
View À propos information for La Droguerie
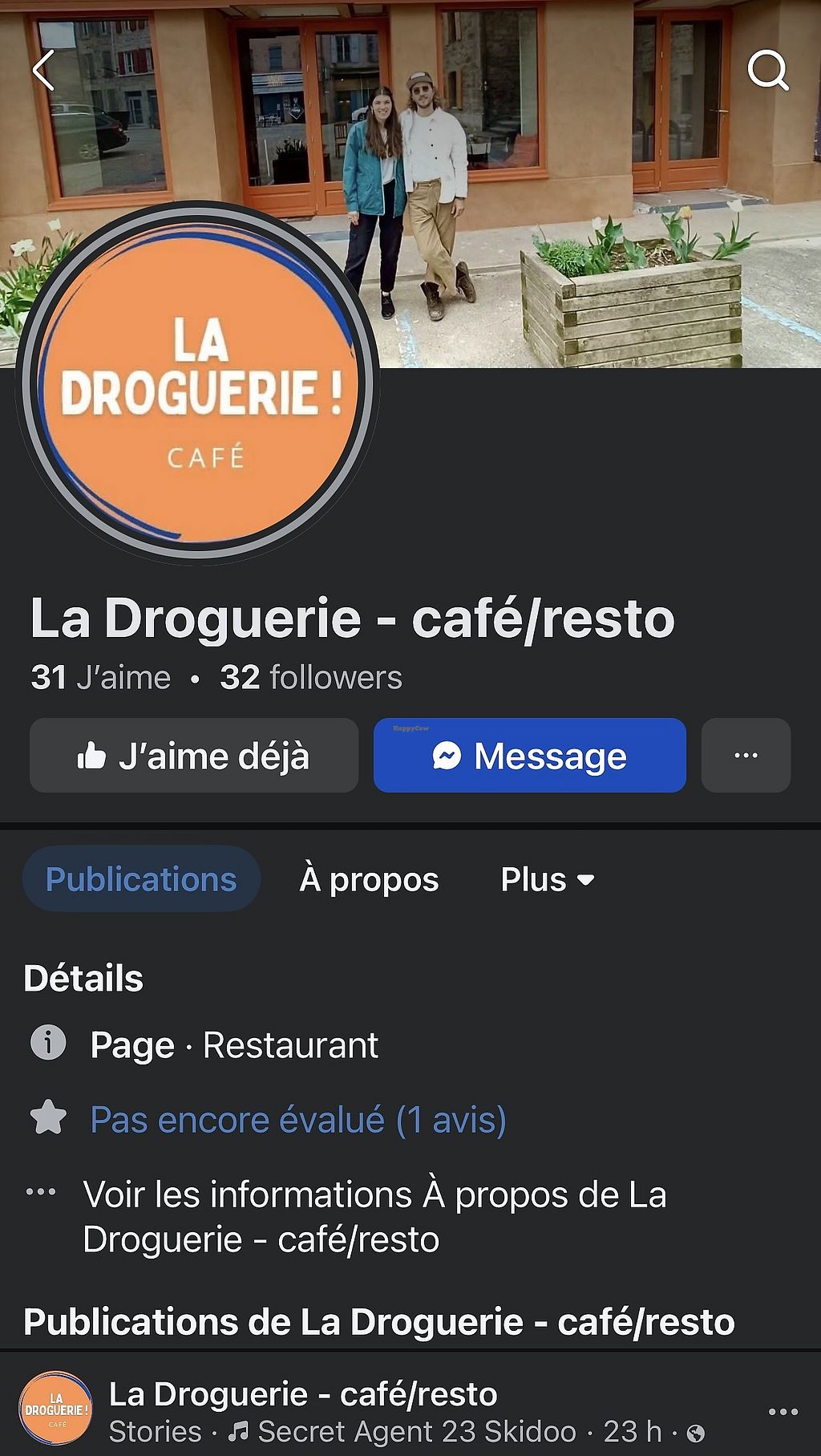(374, 1217)
